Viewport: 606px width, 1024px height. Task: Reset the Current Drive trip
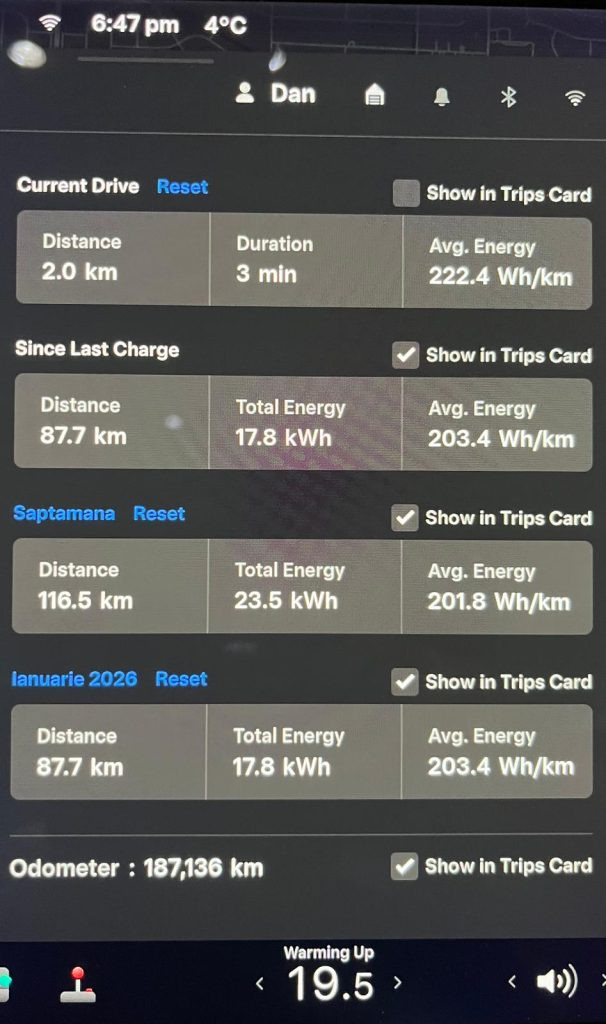(x=182, y=187)
